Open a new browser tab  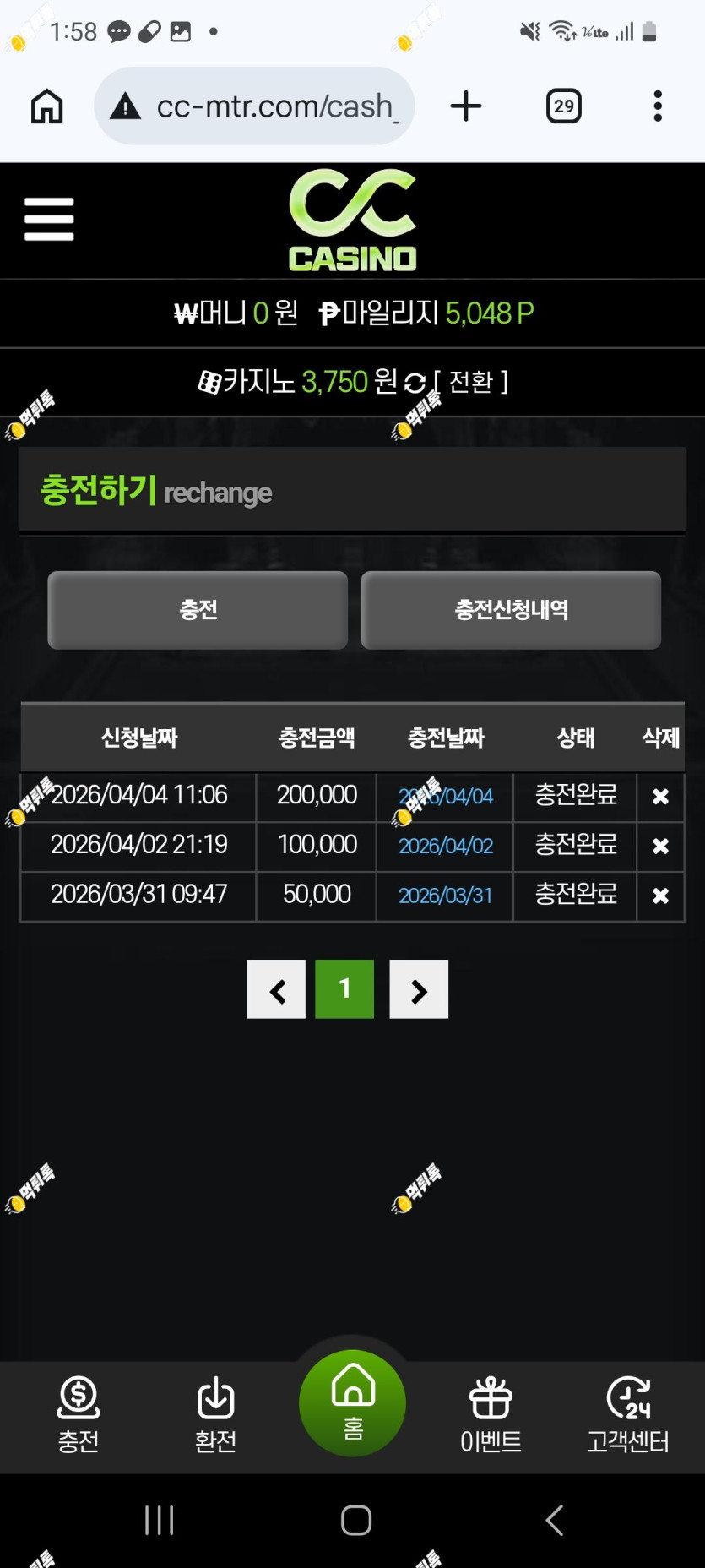pyautogui.click(x=466, y=106)
